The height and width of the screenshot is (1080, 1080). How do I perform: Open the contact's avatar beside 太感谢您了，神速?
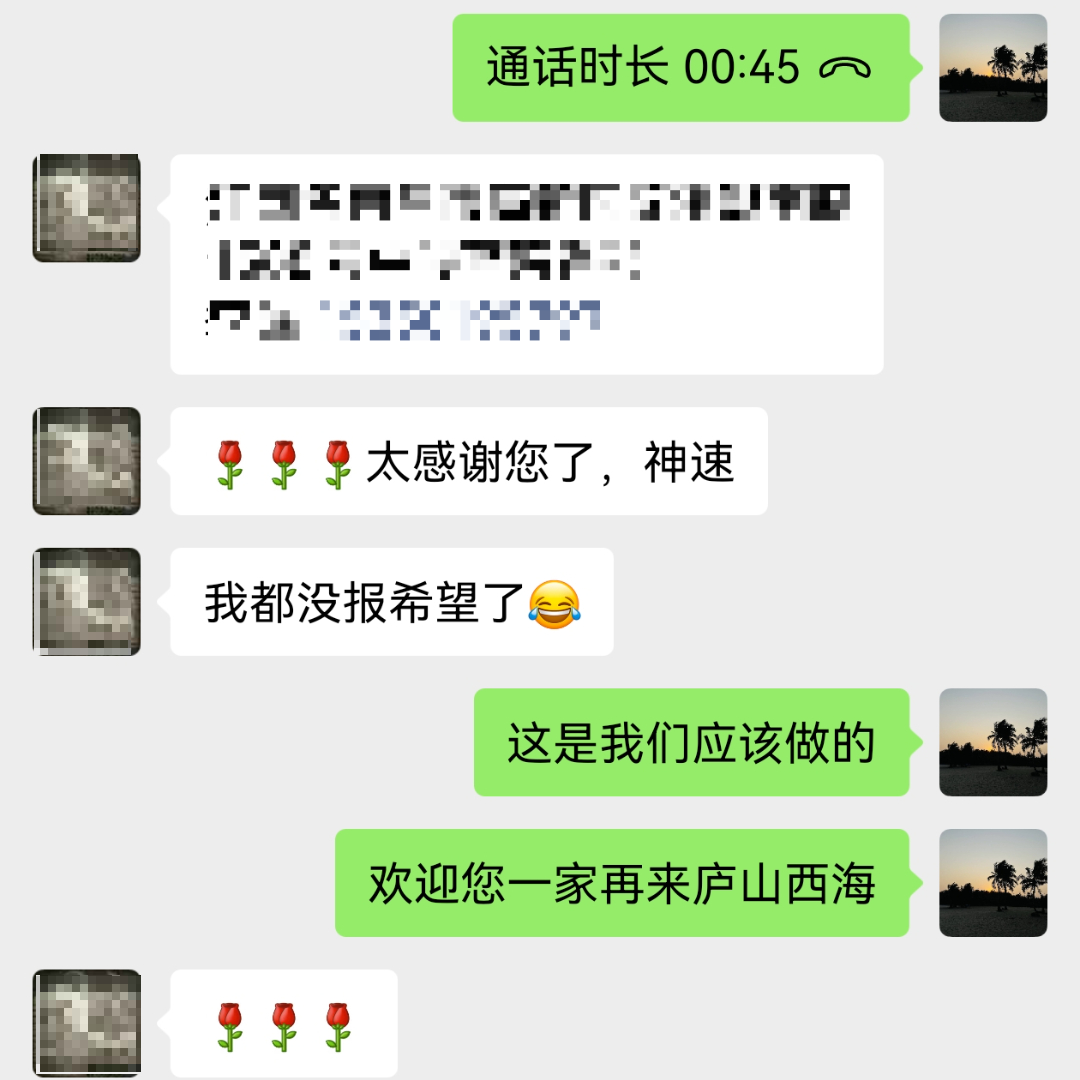point(87,461)
